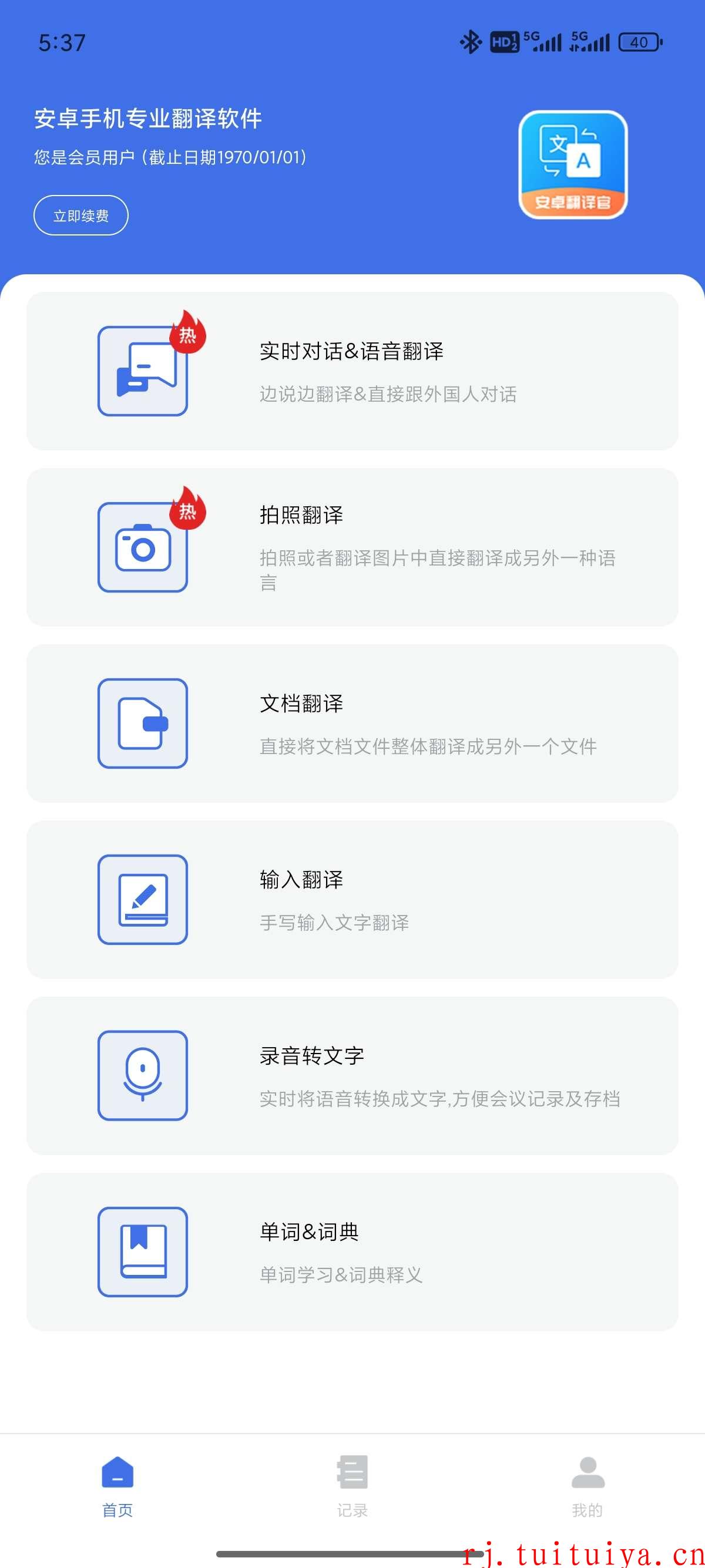This screenshot has height=1568, width=705.
Task: Tap the 立即续费 renew button
Action: tap(81, 216)
